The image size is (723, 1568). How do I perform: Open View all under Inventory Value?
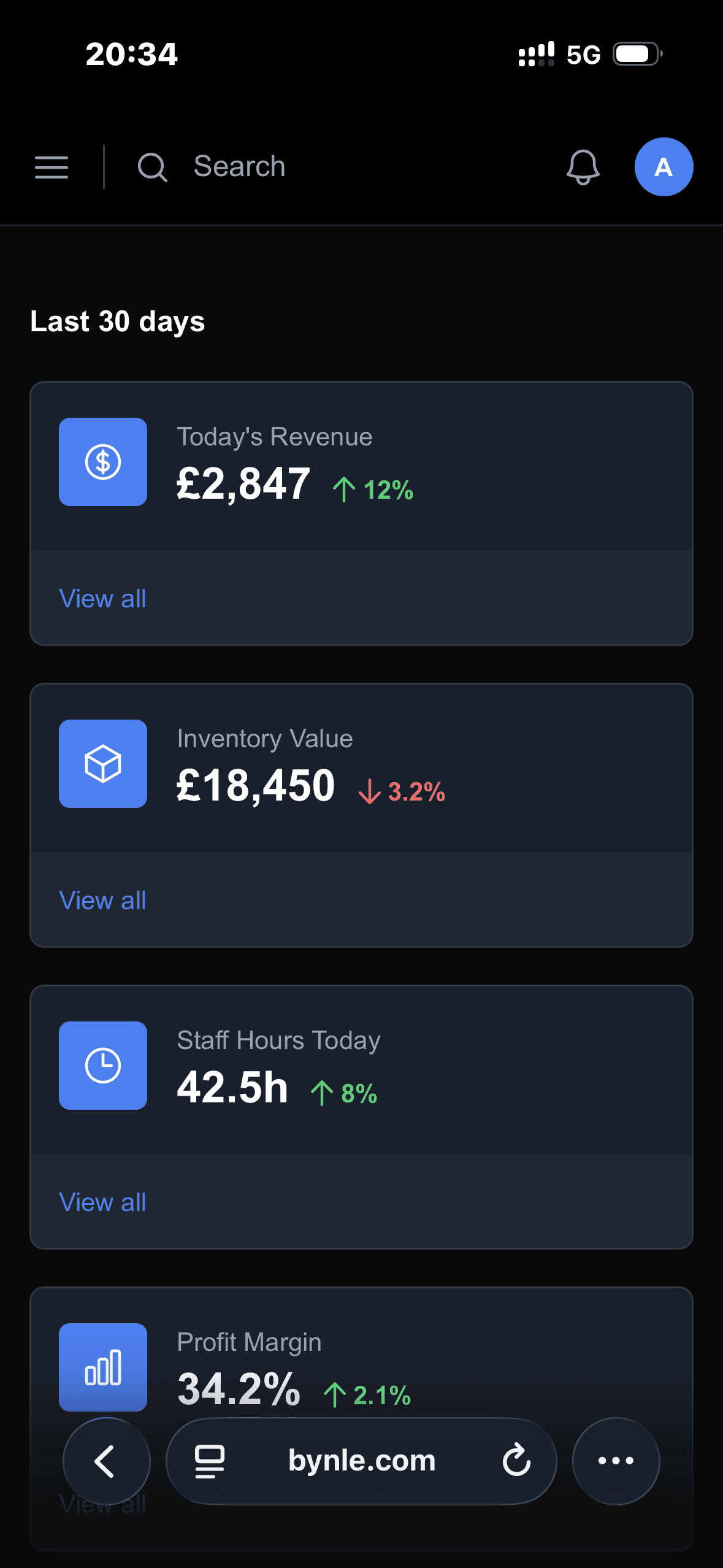tap(102, 900)
